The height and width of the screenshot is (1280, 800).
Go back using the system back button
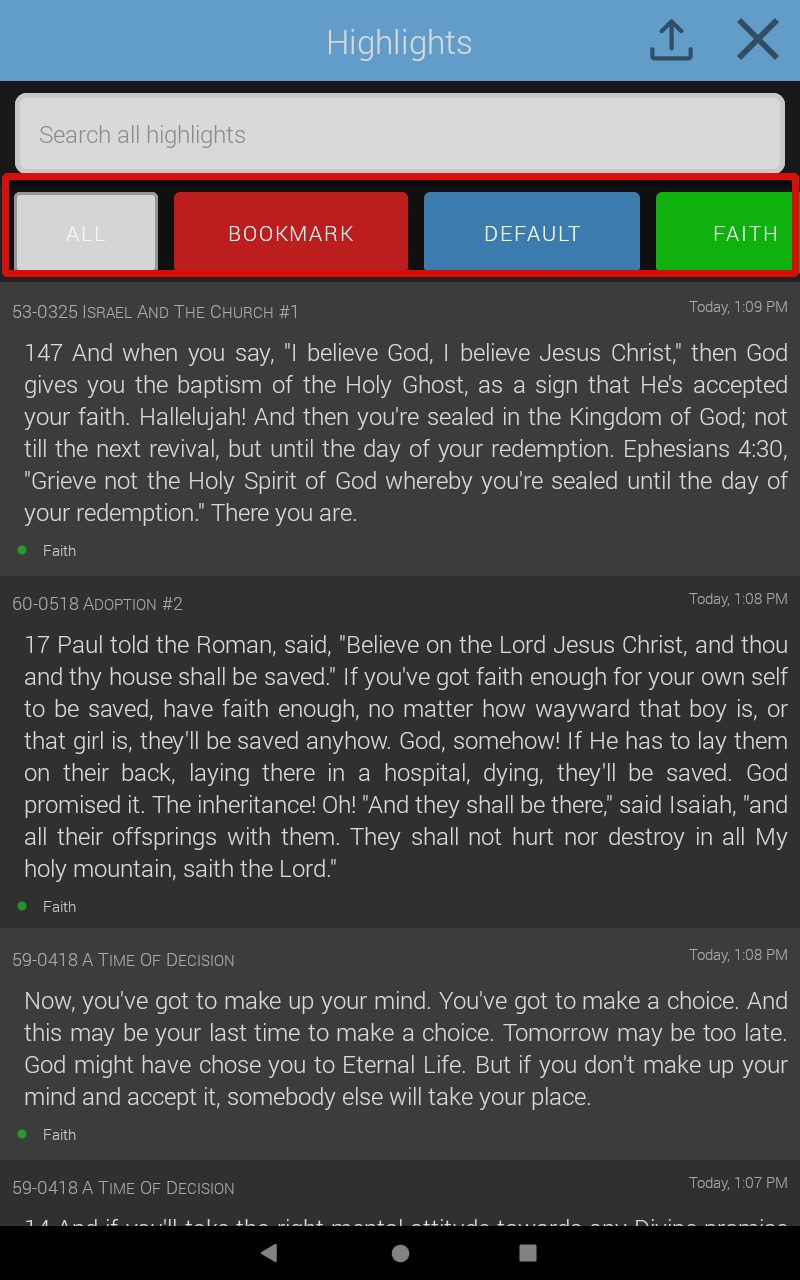268,1253
